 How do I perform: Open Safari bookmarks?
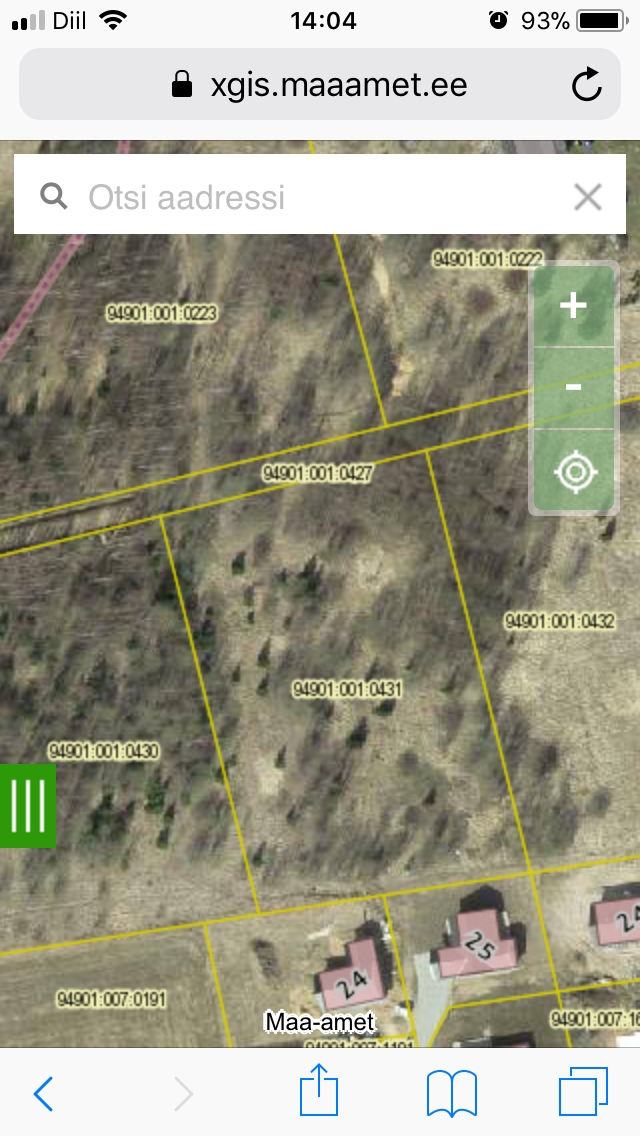point(451,1093)
